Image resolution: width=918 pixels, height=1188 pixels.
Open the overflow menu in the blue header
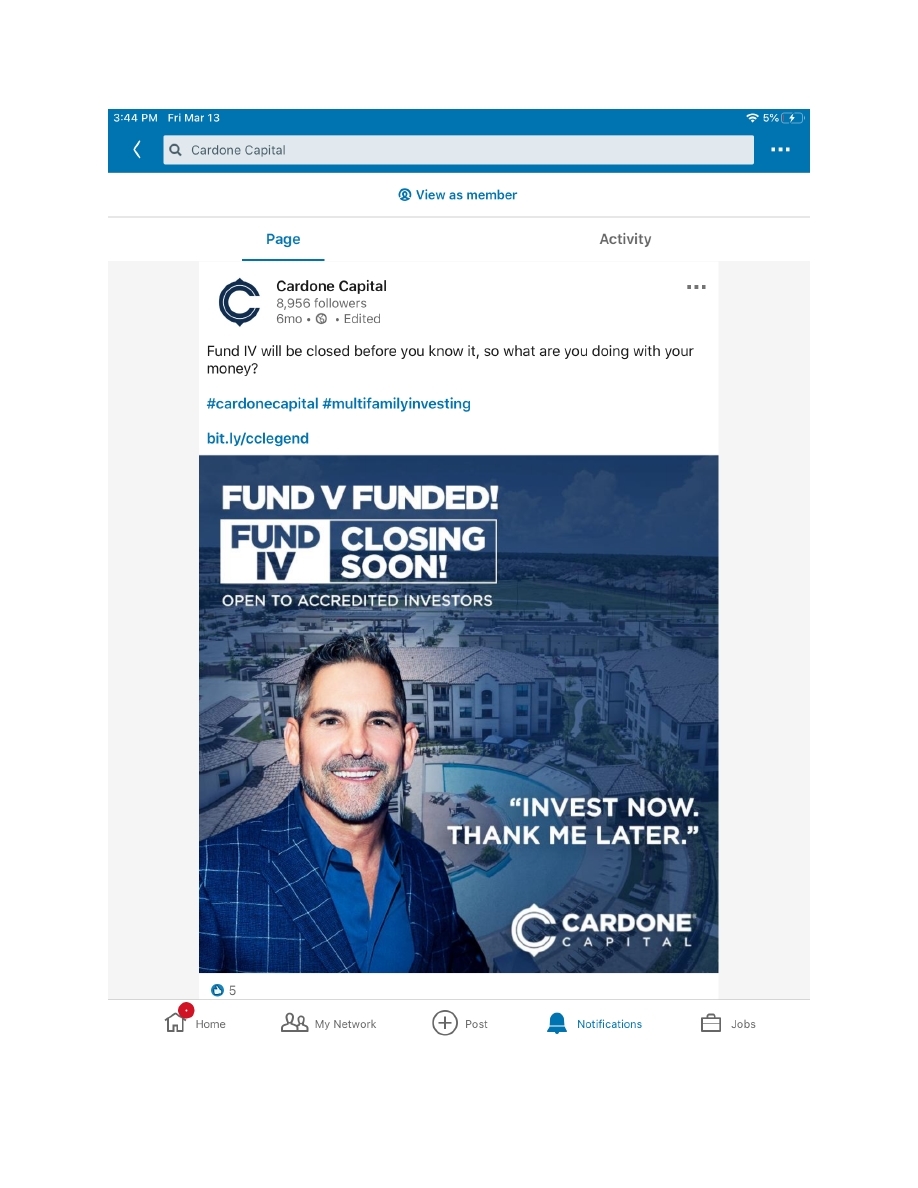pyautogui.click(x=780, y=150)
